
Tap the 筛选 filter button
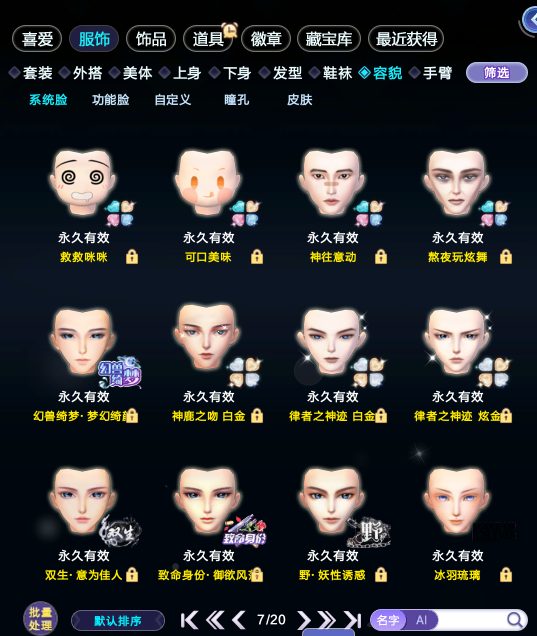(497, 73)
